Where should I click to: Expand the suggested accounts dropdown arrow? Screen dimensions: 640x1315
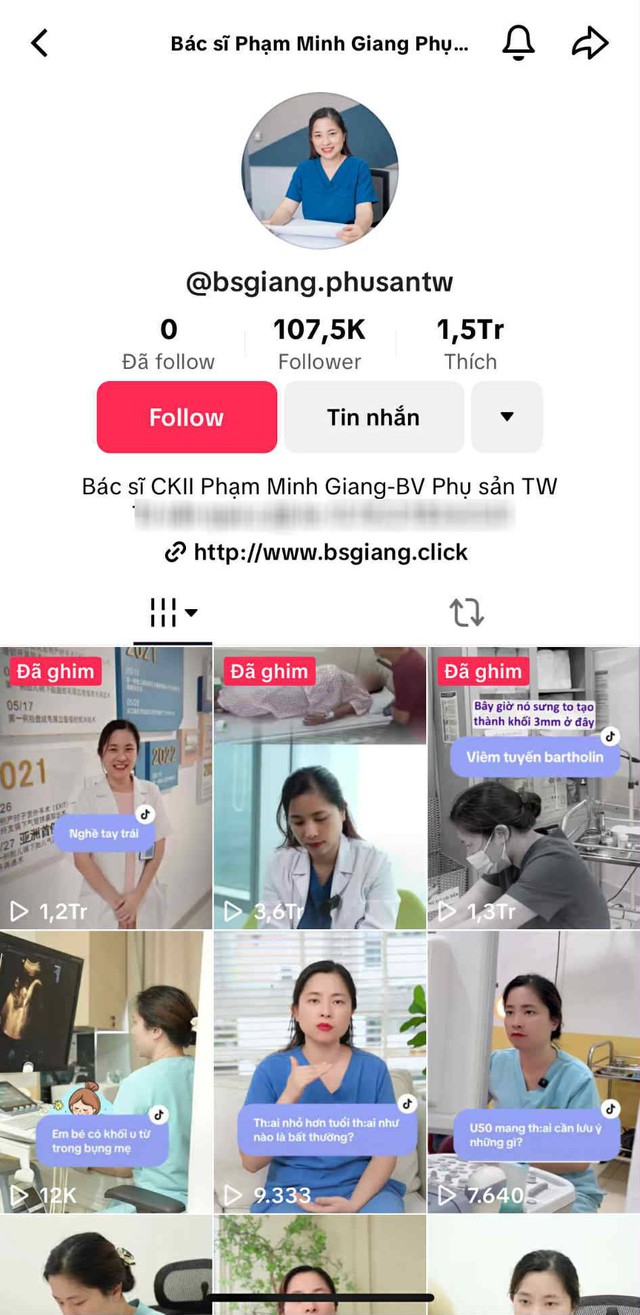click(x=507, y=417)
